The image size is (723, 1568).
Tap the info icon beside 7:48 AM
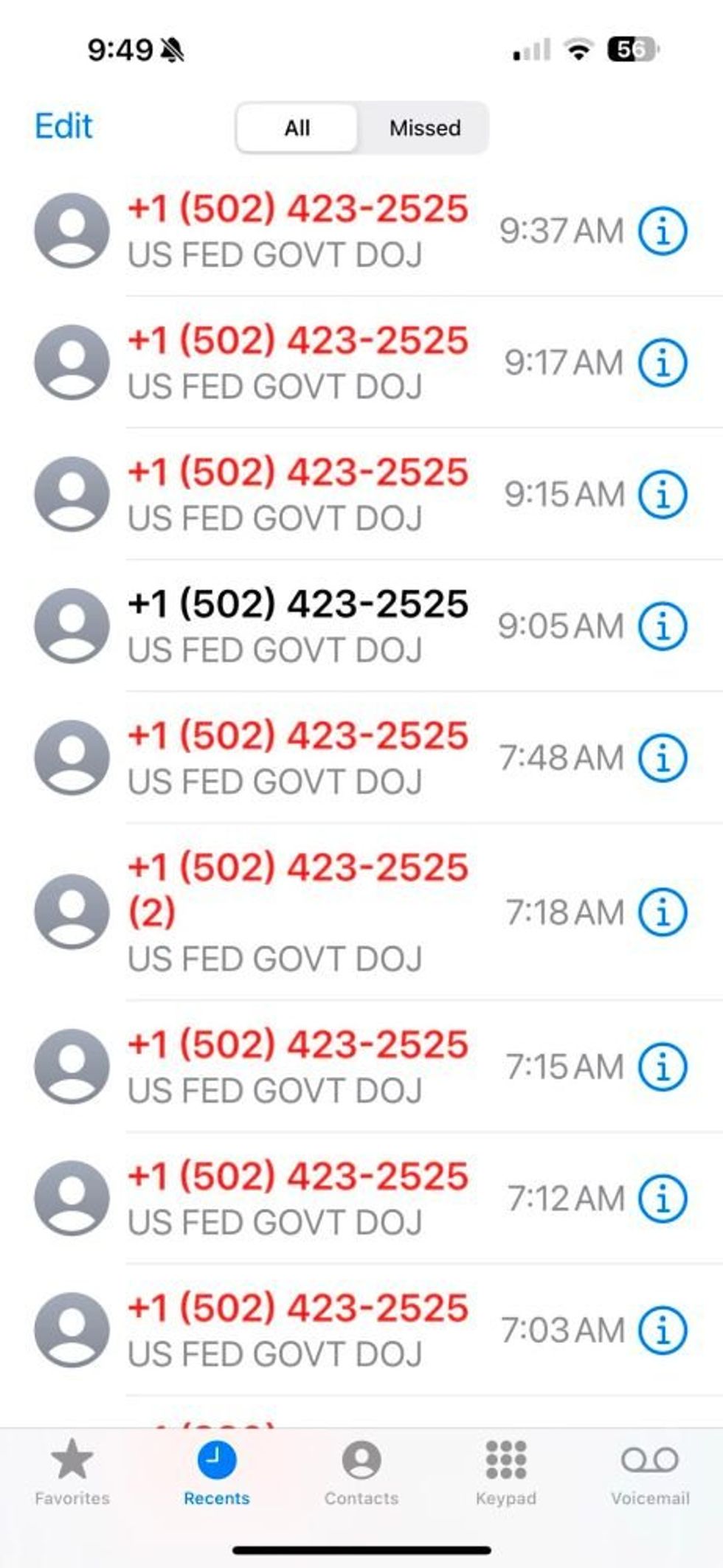pos(662,757)
